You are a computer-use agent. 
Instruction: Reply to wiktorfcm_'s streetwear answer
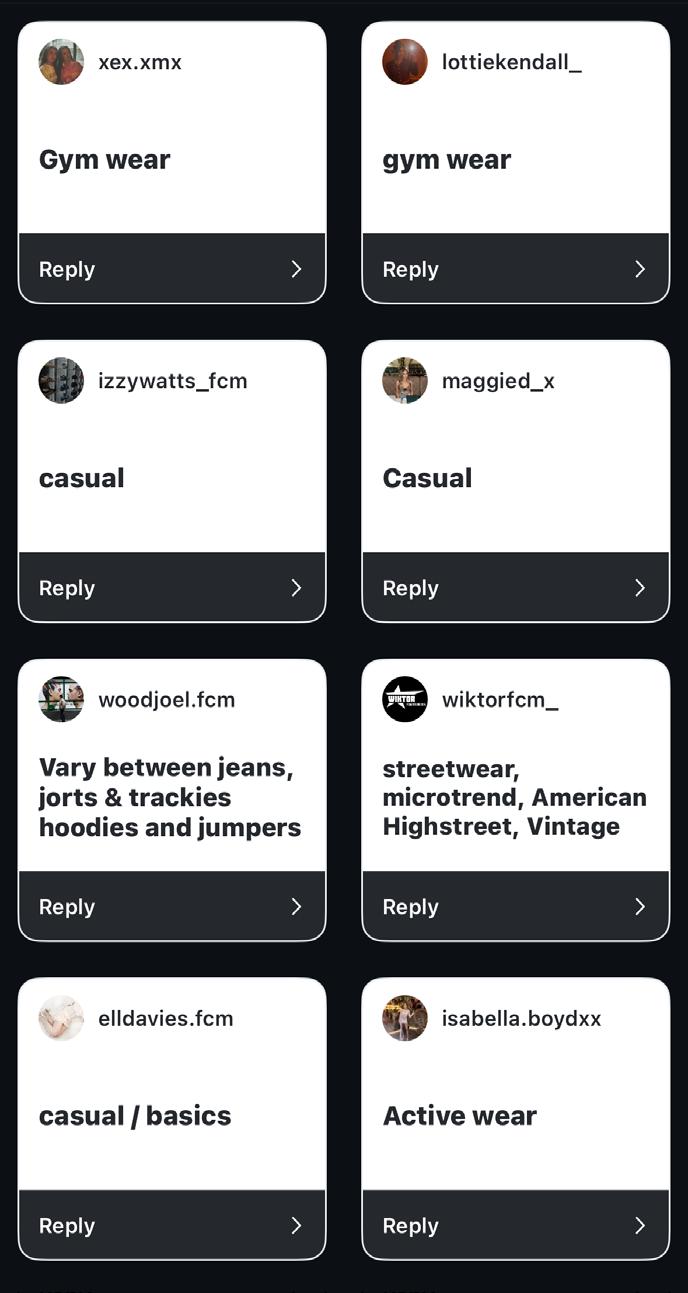(515, 907)
